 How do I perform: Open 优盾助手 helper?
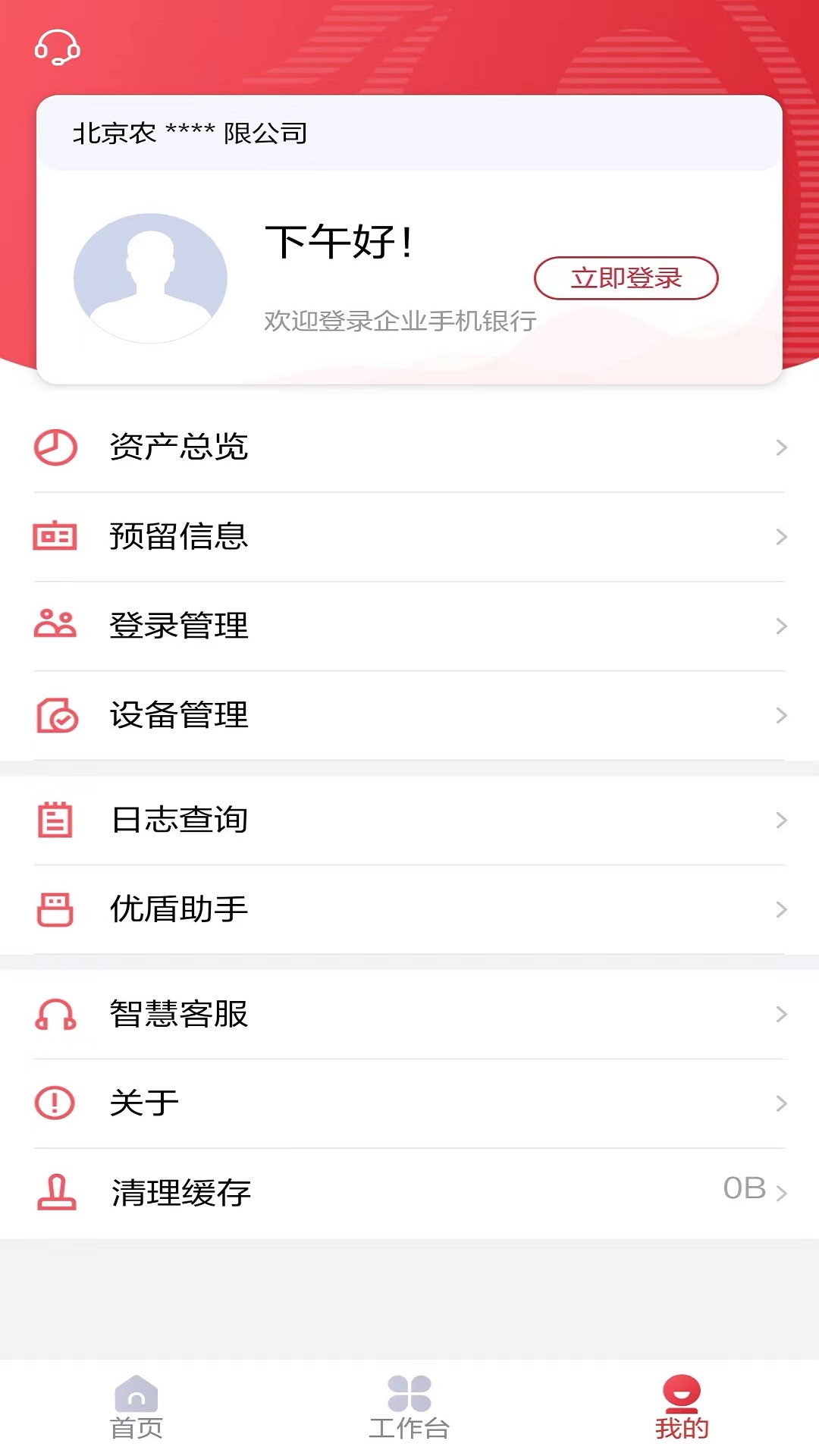[x=409, y=909]
